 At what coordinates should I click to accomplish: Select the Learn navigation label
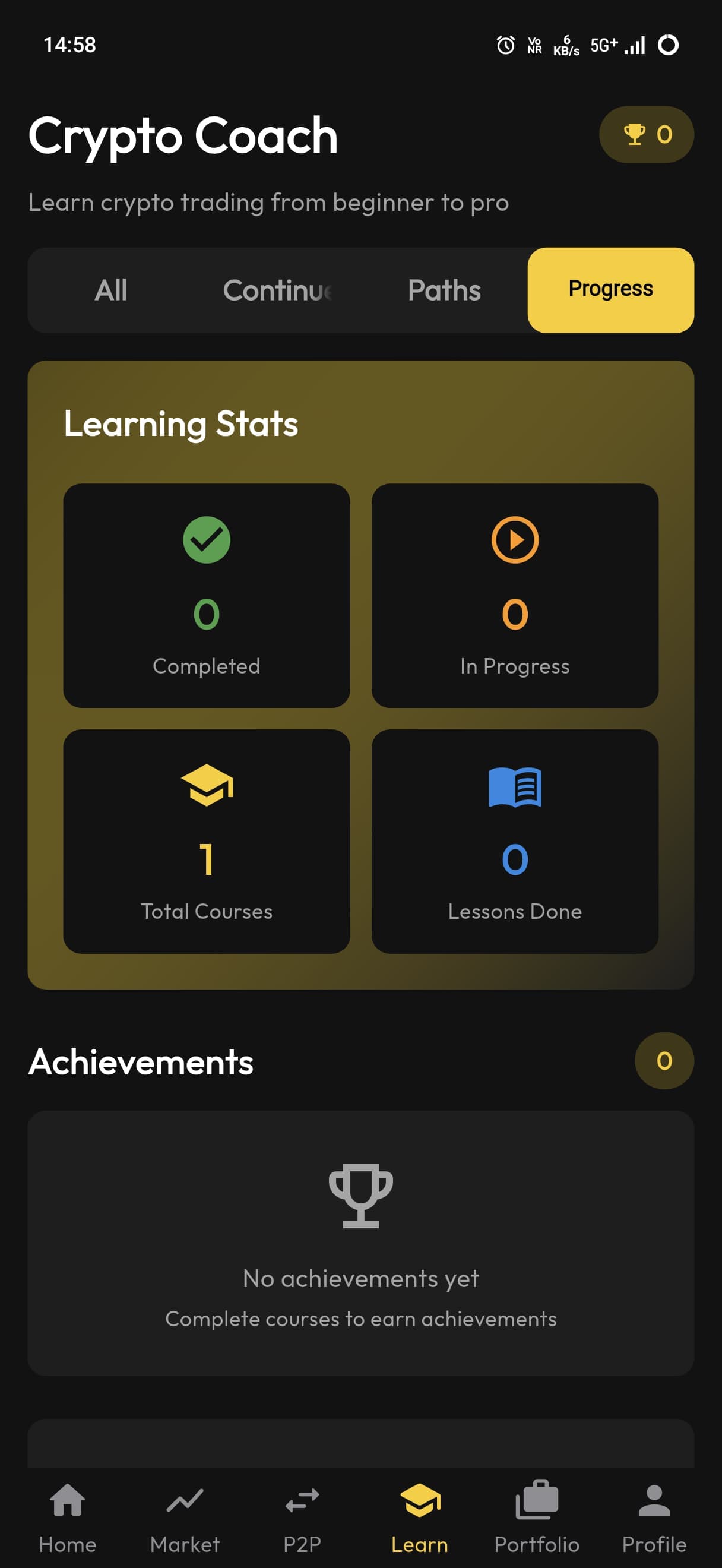tap(420, 1543)
